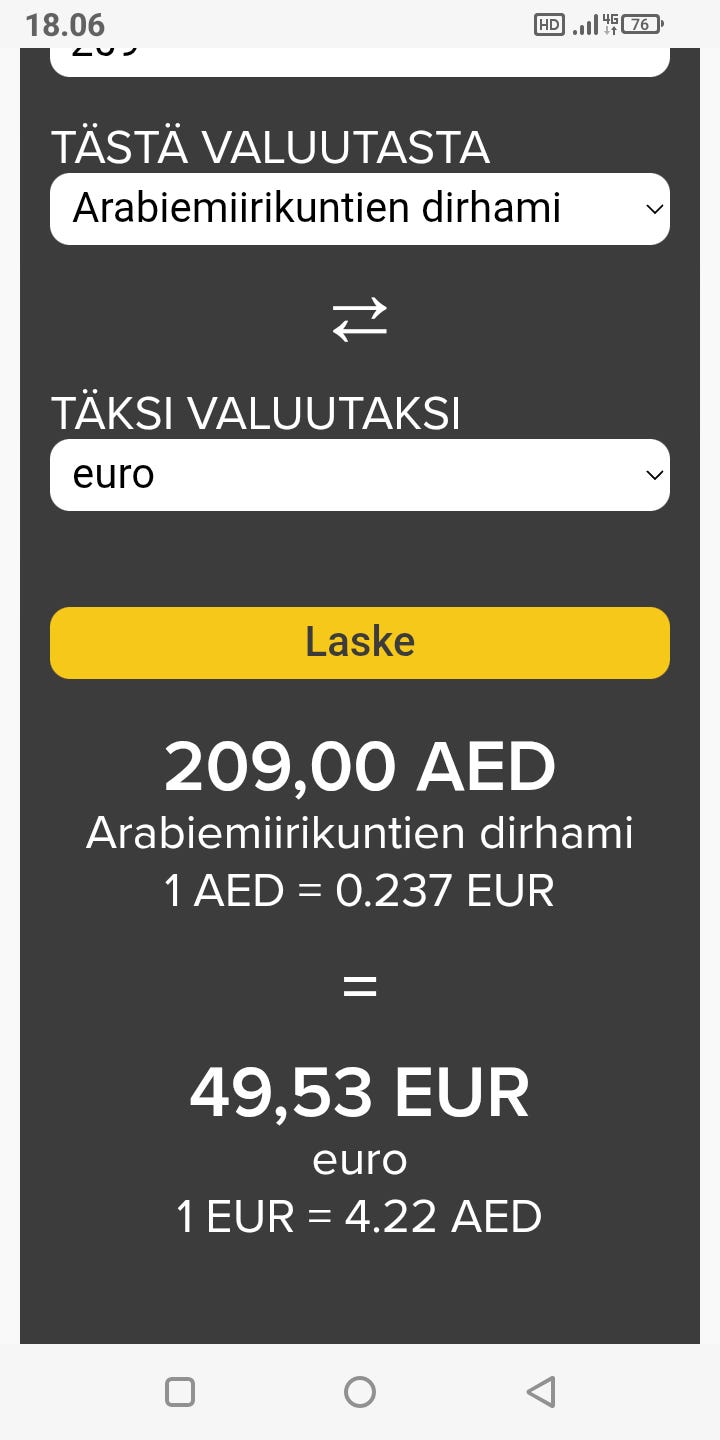Tap the yellow Laske button
Viewport: 720px width, 1440px height.
pyautogui.click(x=360, y=643)
